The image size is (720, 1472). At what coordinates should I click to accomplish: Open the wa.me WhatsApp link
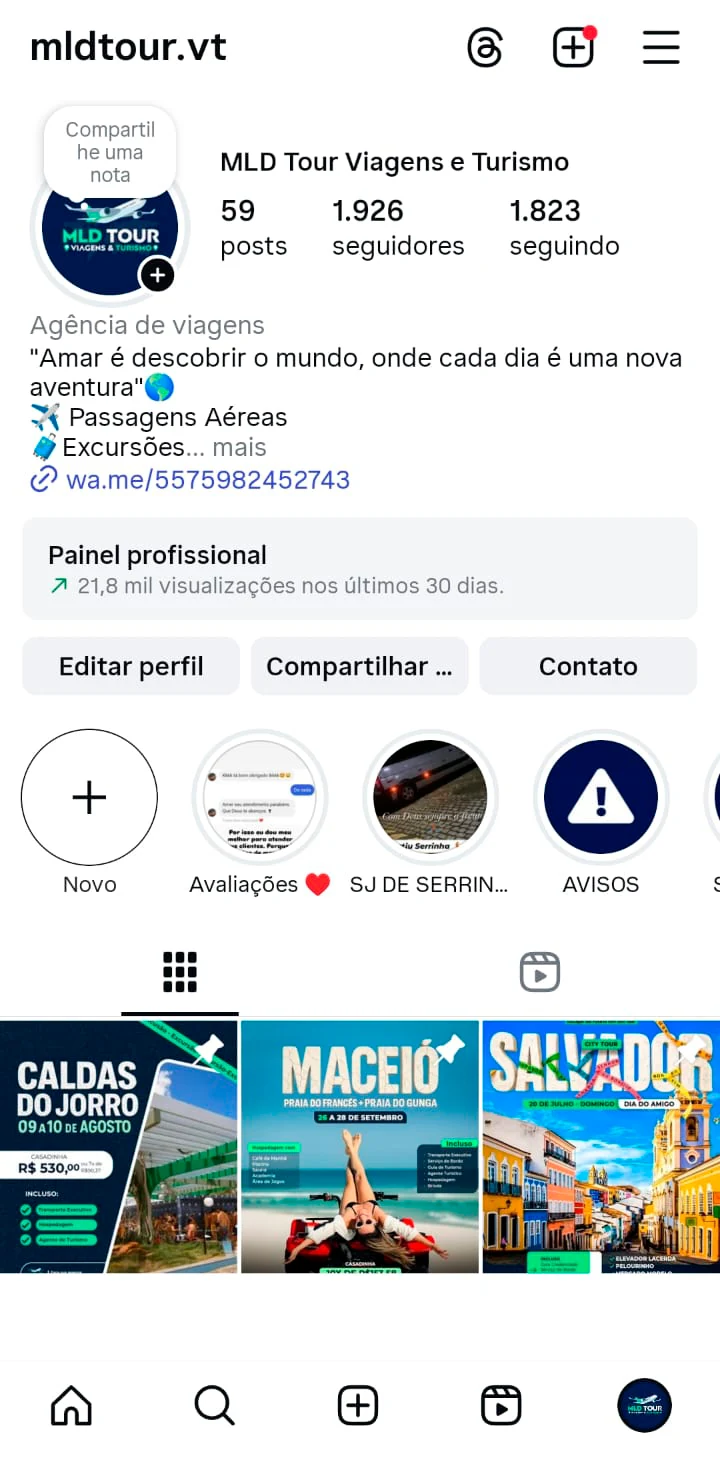point(207,480)
